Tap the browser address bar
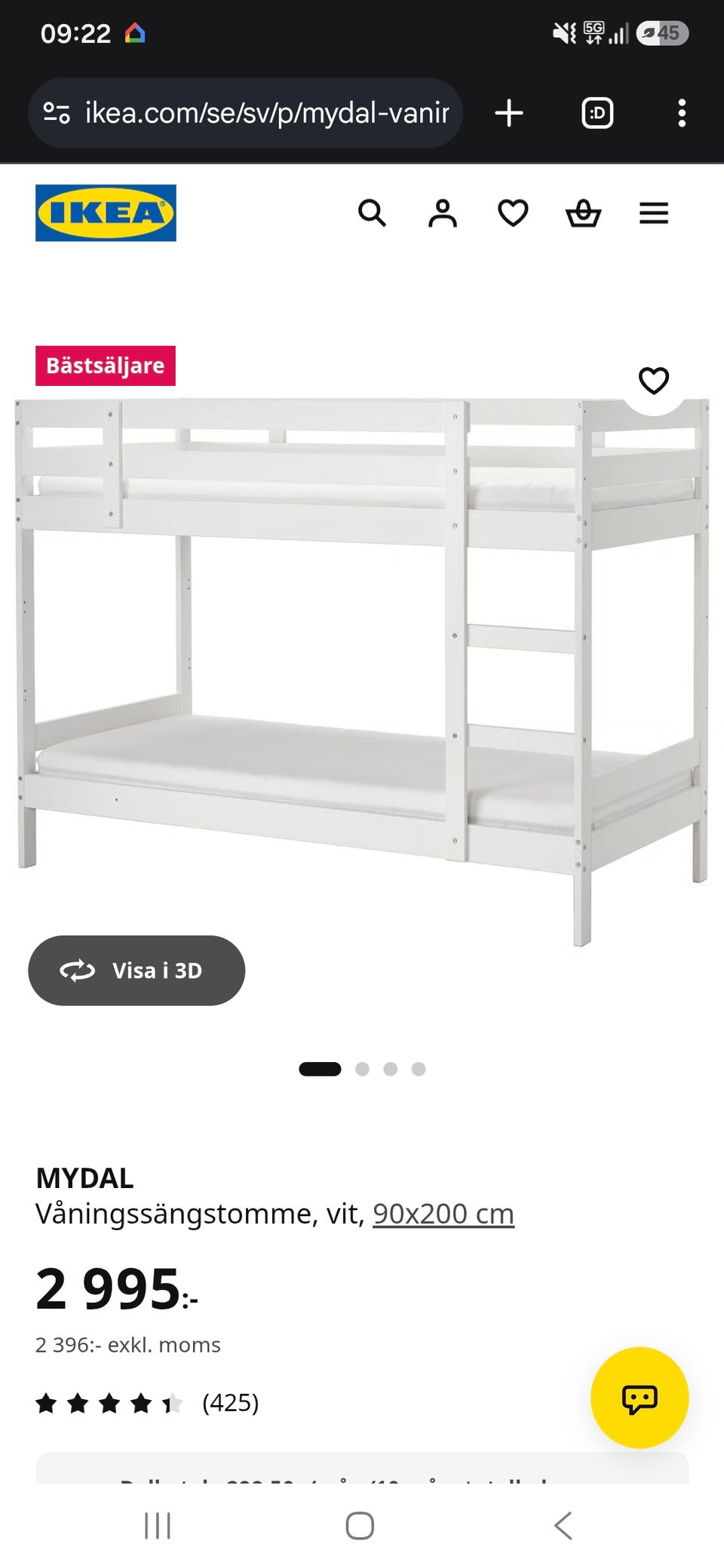The image size is (724, 1568). tap(246, 113)
